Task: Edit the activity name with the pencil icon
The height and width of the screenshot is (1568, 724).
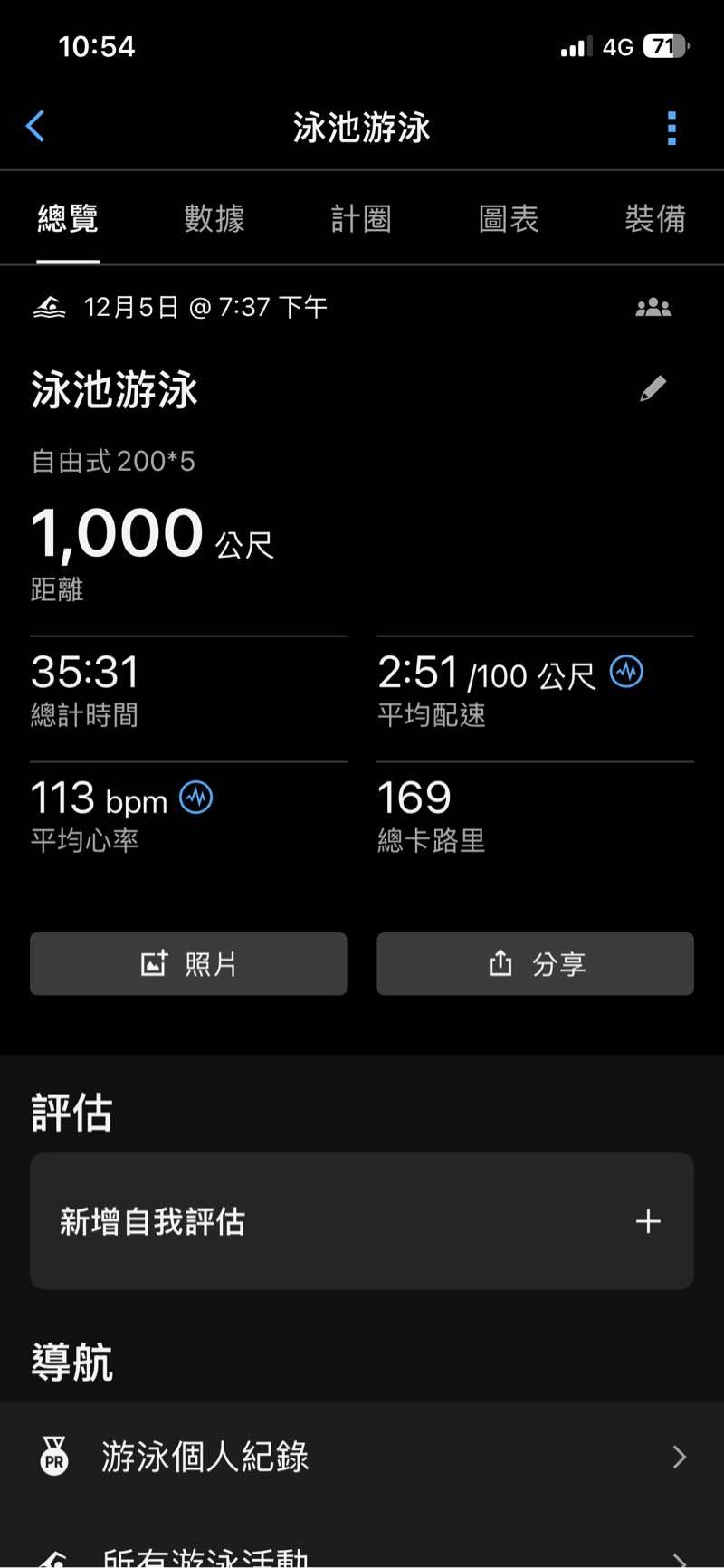Action: tap(653, 389)
